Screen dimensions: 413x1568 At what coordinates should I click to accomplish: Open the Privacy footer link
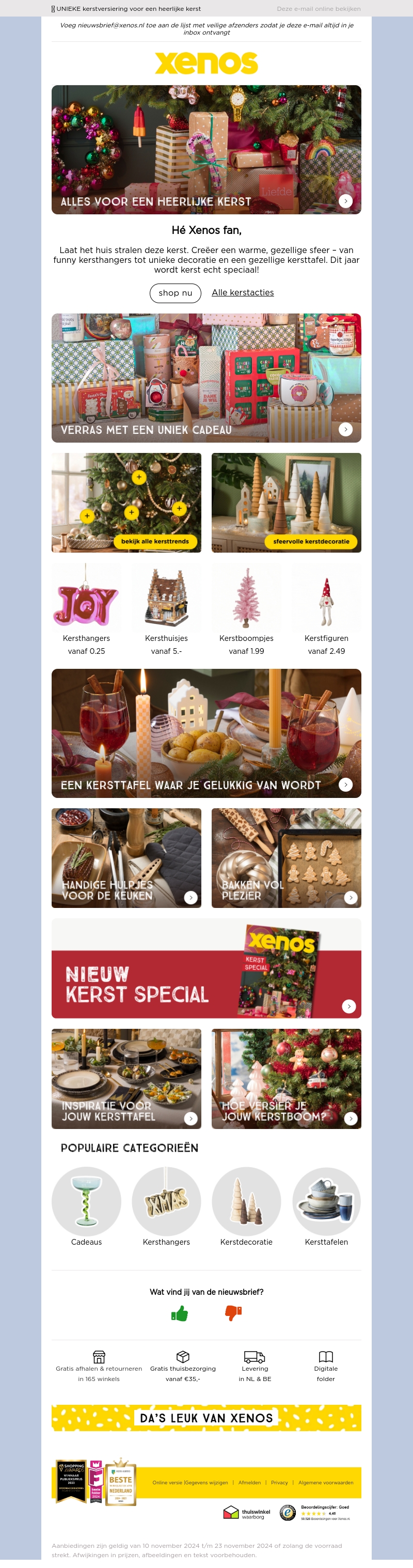tap(279, 1483)
